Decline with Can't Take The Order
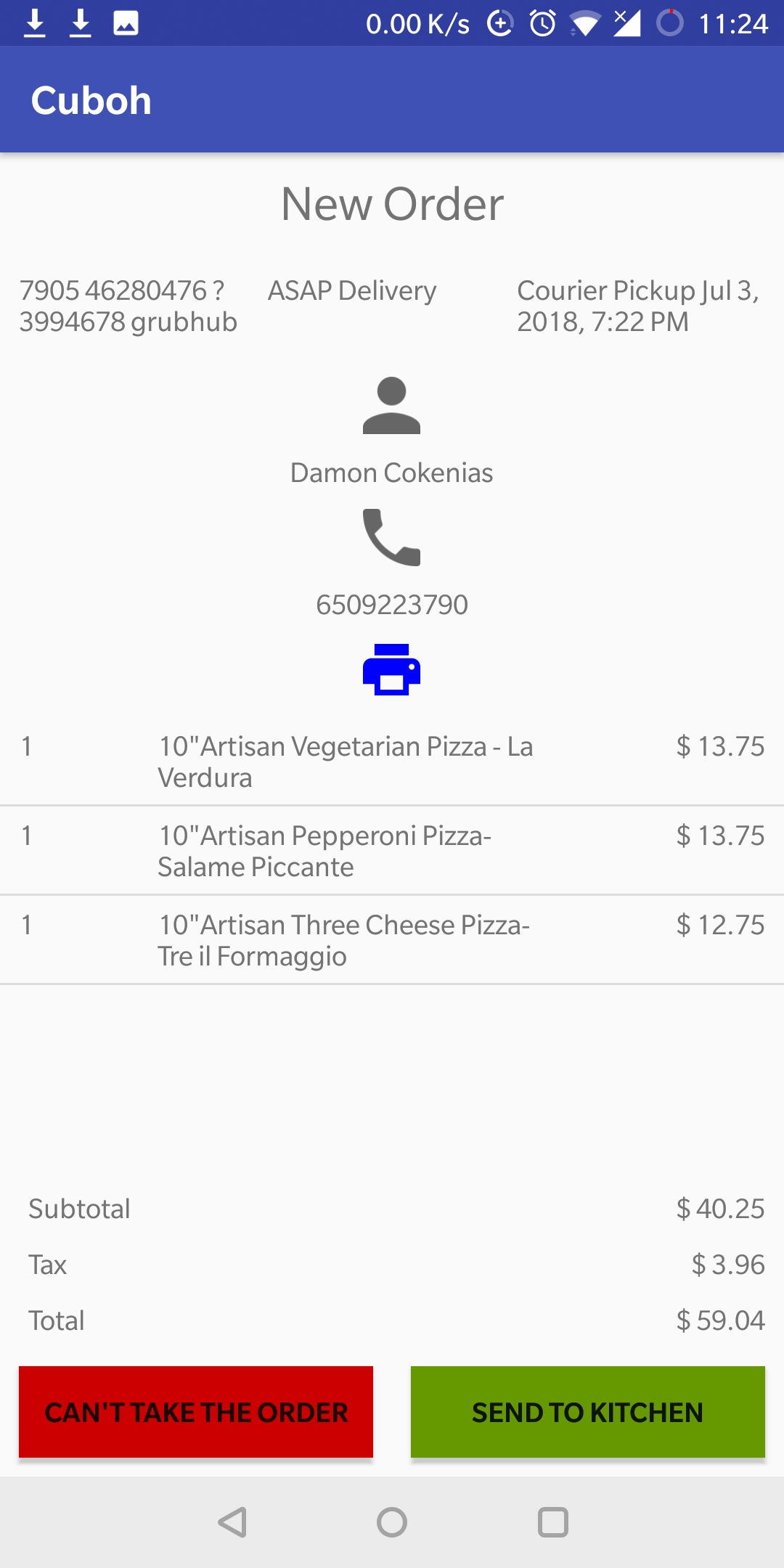Image resolution: width=784 pixels, height=1568 pixels. pyautogui.click(x=196, y=1412)
